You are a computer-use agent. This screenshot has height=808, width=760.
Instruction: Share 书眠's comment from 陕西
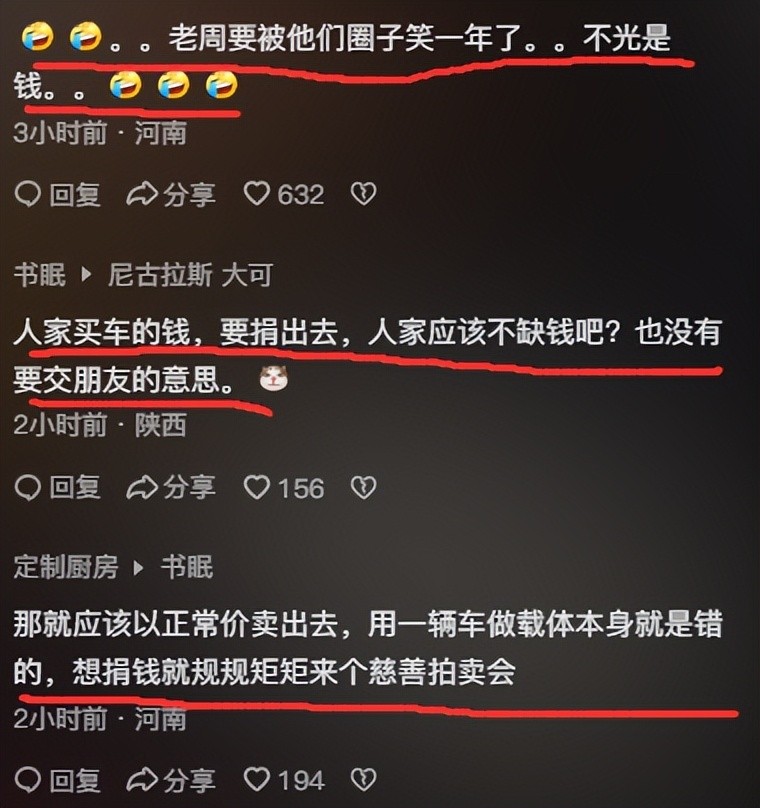coord(172,487)
